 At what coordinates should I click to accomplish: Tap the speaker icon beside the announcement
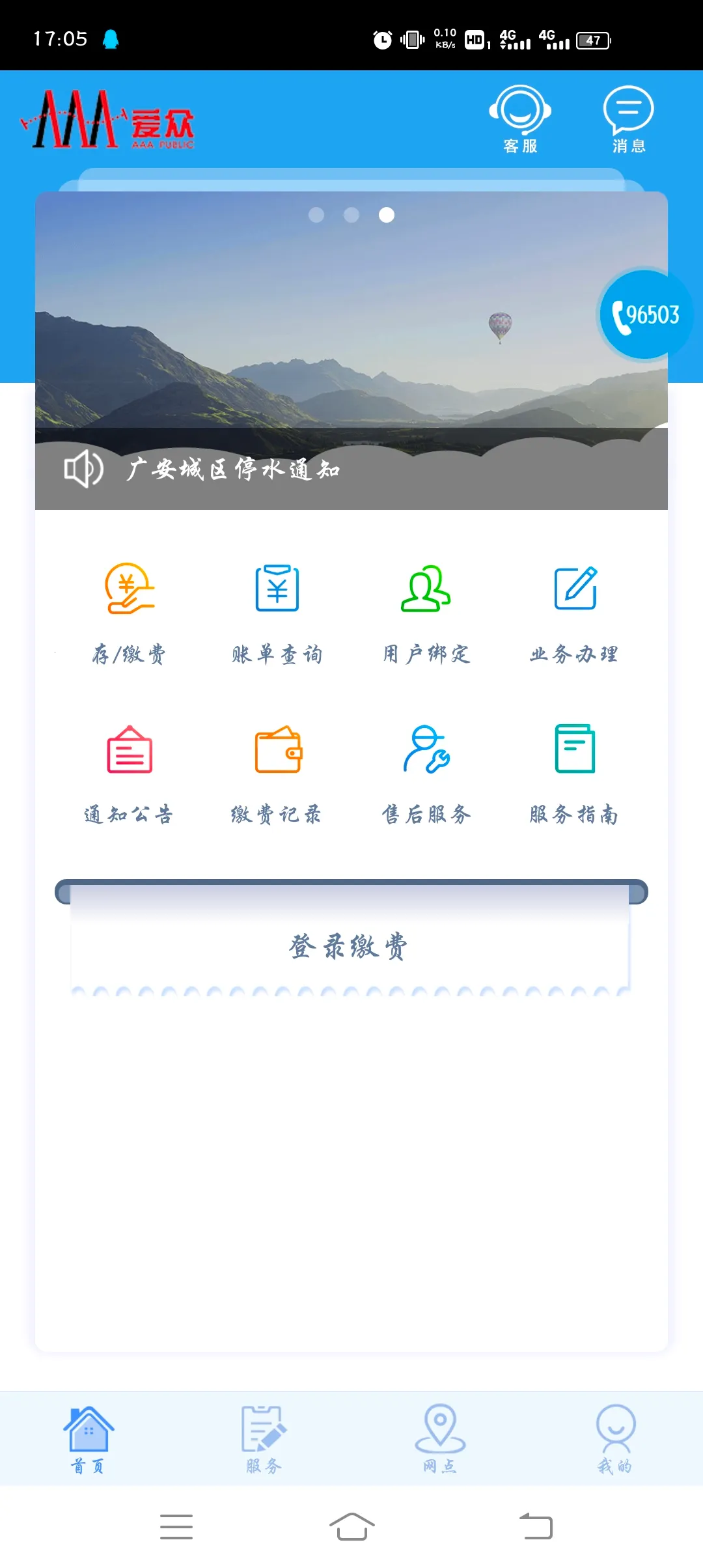83,470
